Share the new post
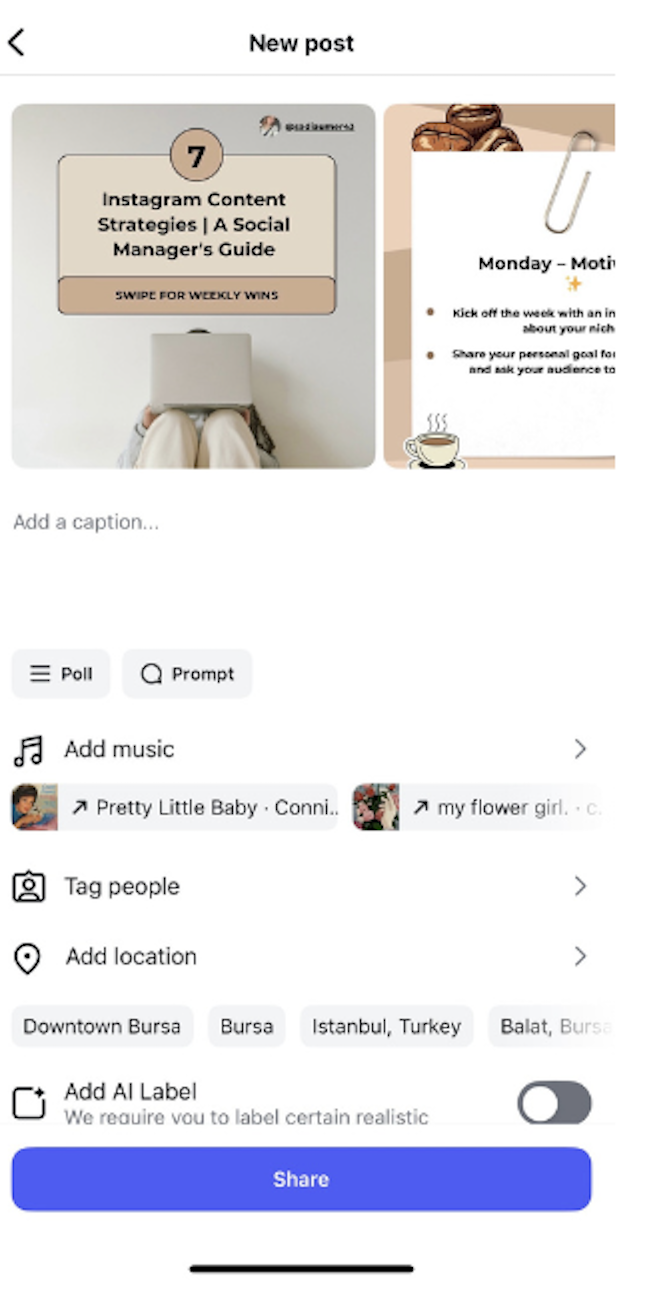Screen dimensions: 660x1298 pyautogui.click(x=301, y=1179)
